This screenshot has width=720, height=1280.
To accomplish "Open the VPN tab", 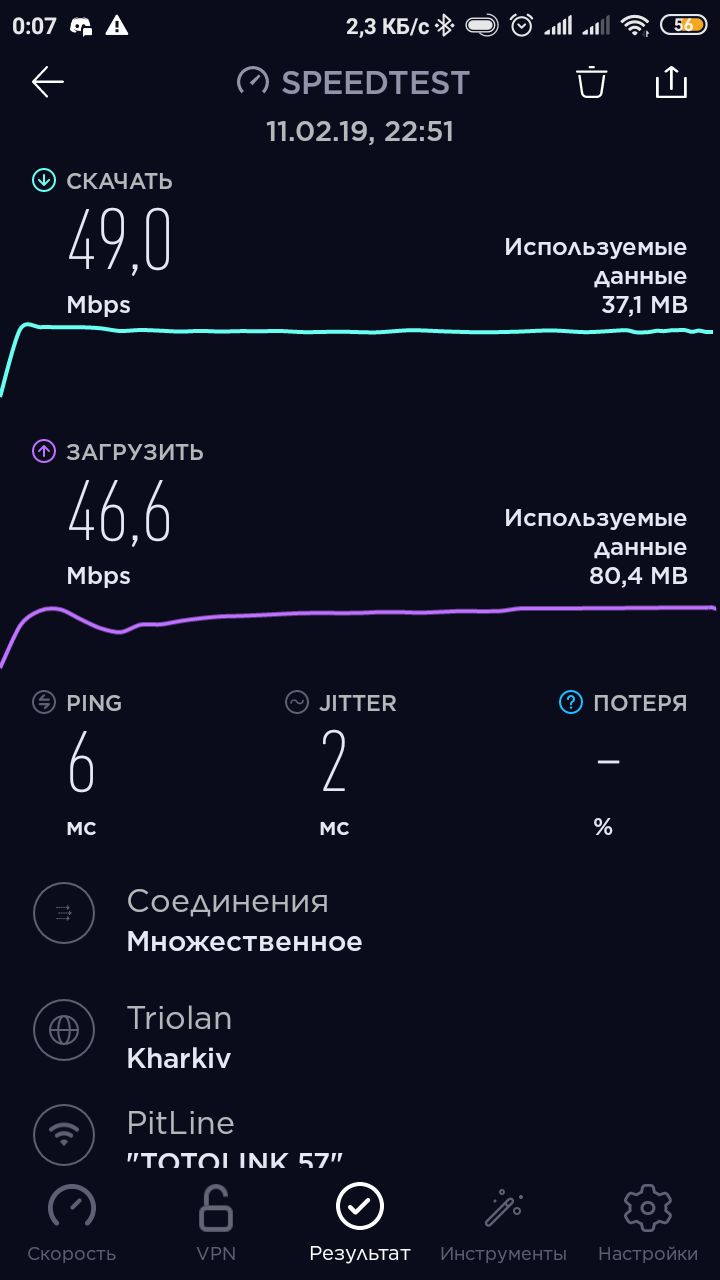I will 216,1223.
